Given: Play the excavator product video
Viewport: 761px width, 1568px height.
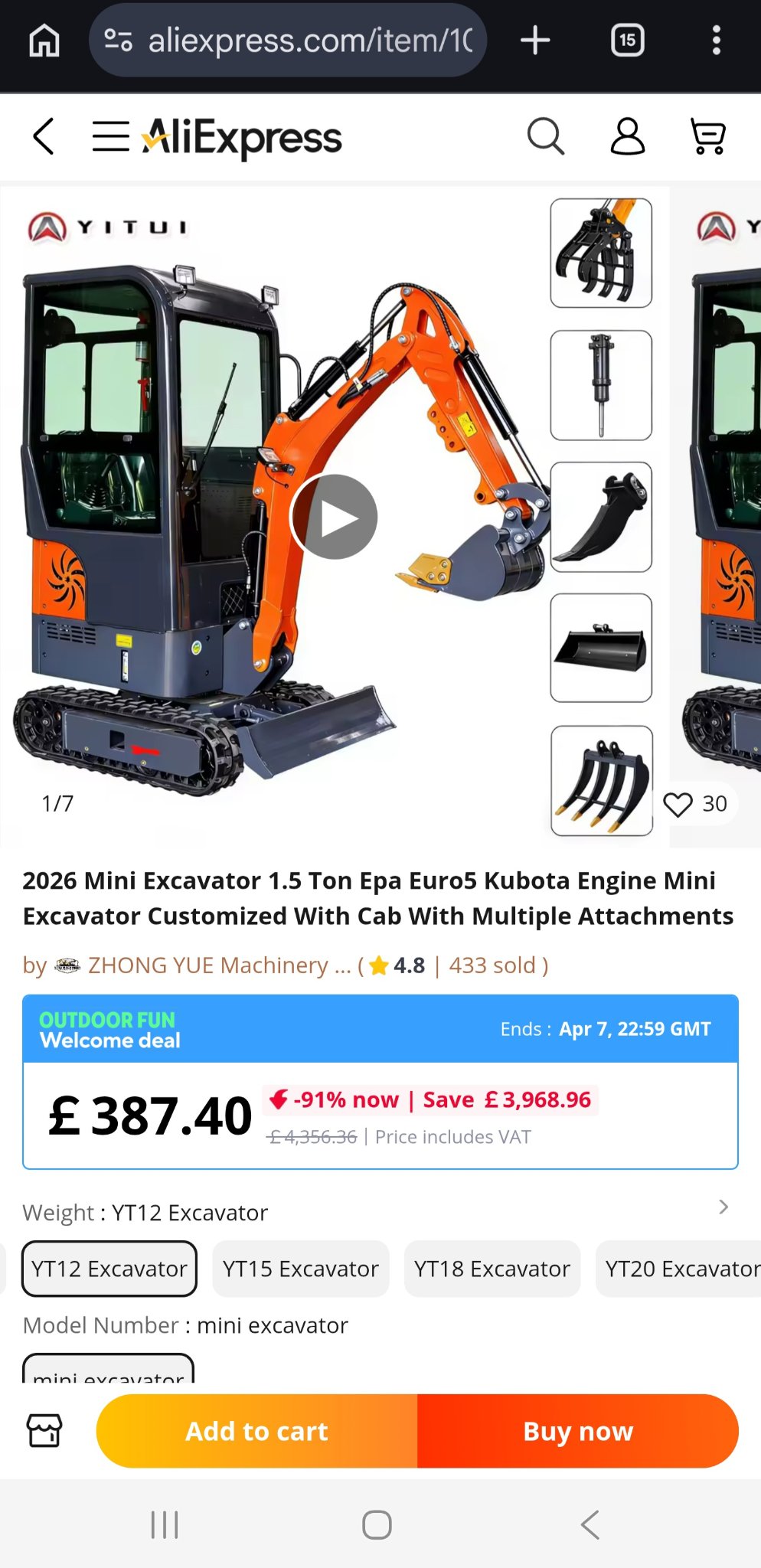Looking at the screenshot, I should click(335, 518).
